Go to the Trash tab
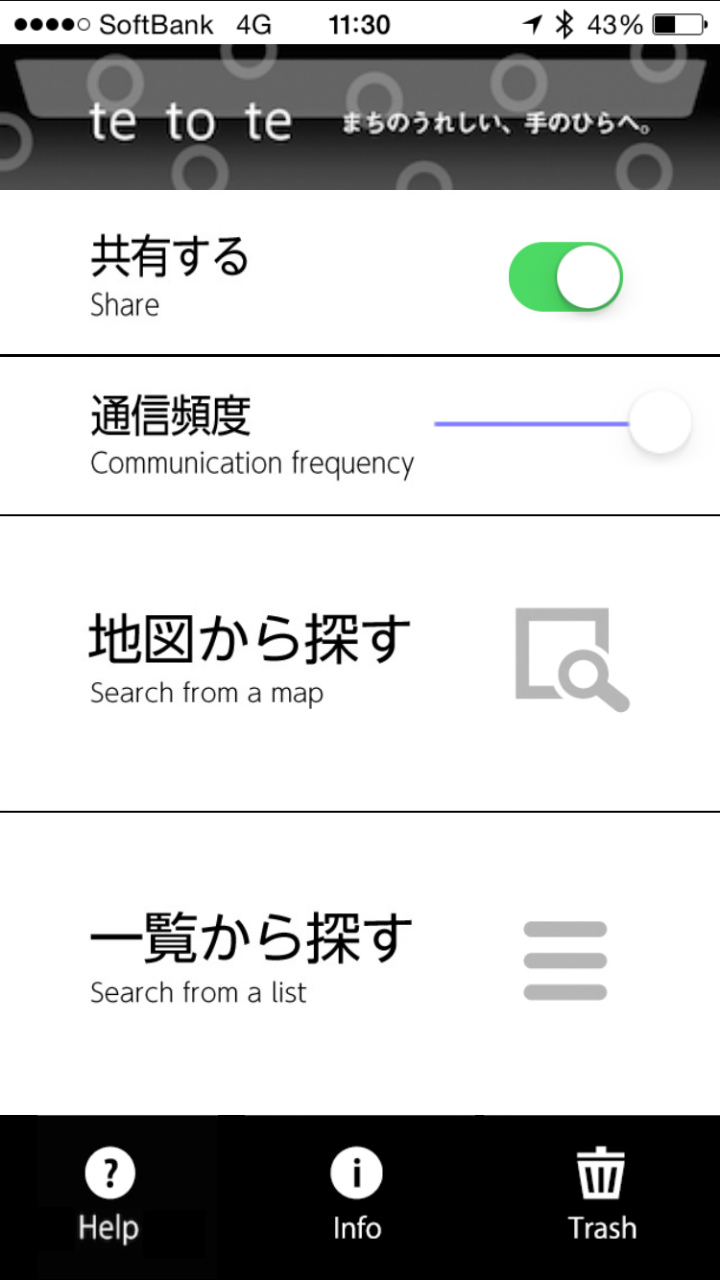Screen dimensions: 720x1280 click(602, 1196)
